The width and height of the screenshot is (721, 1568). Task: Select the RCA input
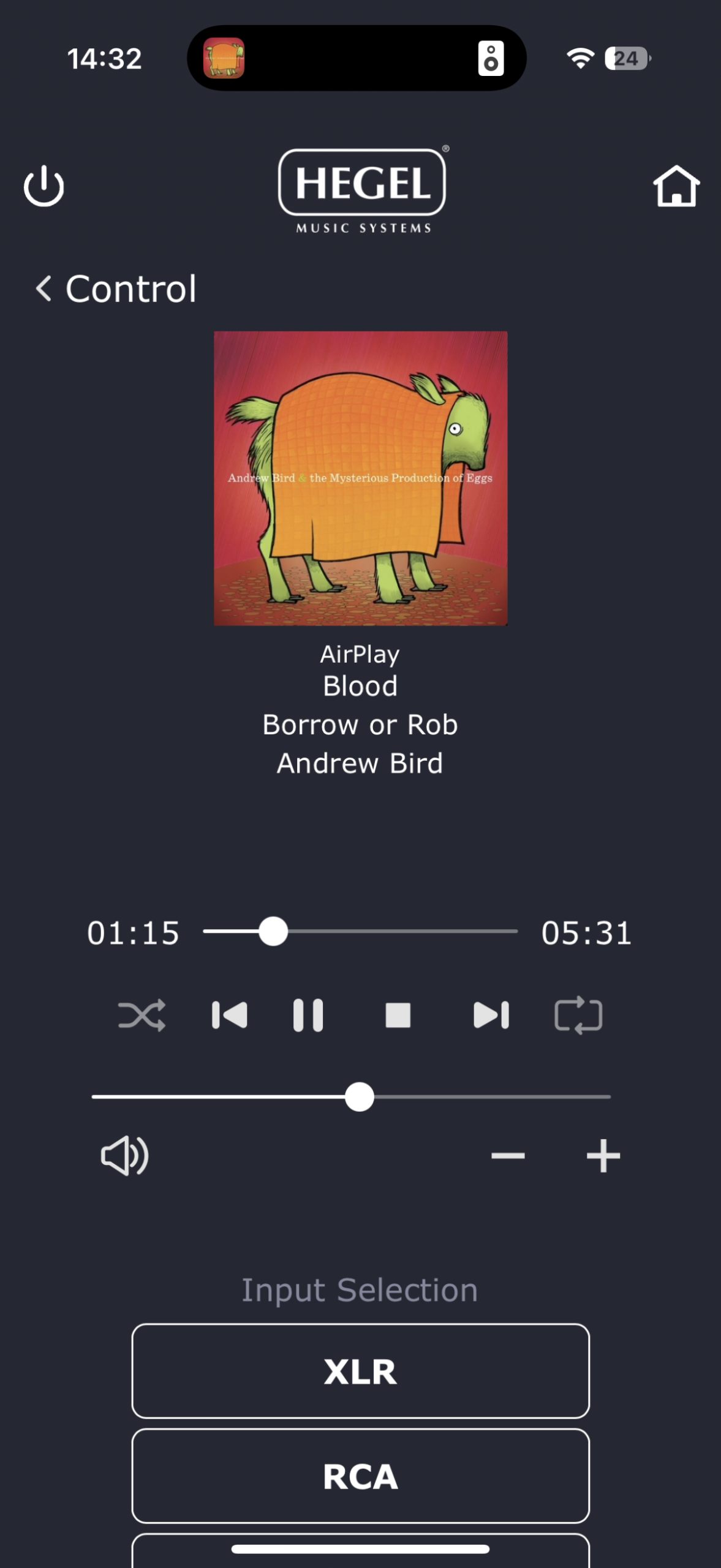point(360,1476)
